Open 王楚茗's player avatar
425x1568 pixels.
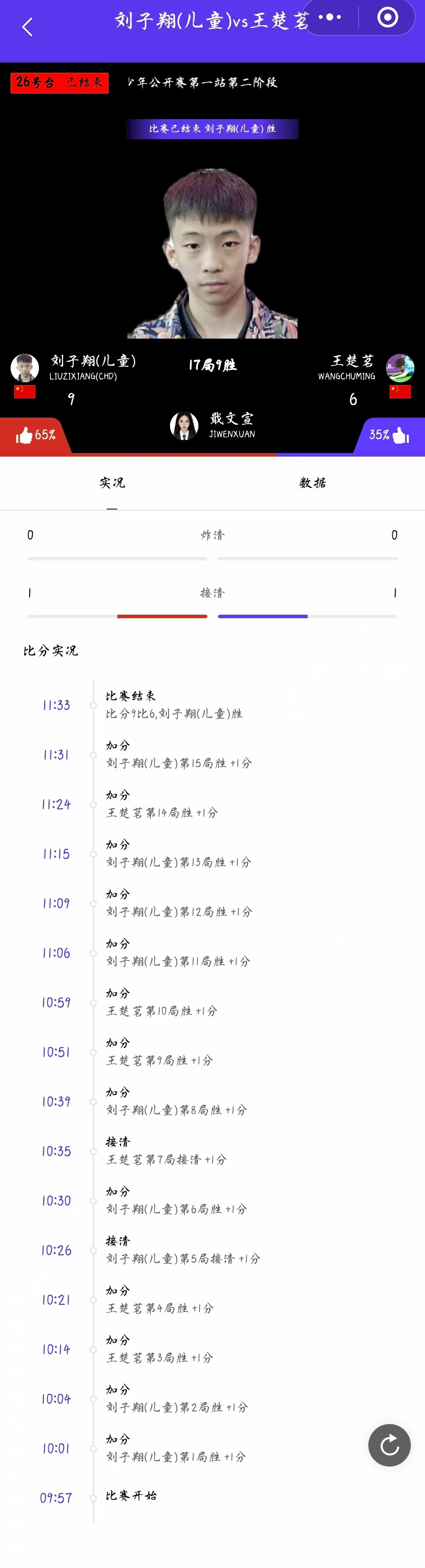400,368
